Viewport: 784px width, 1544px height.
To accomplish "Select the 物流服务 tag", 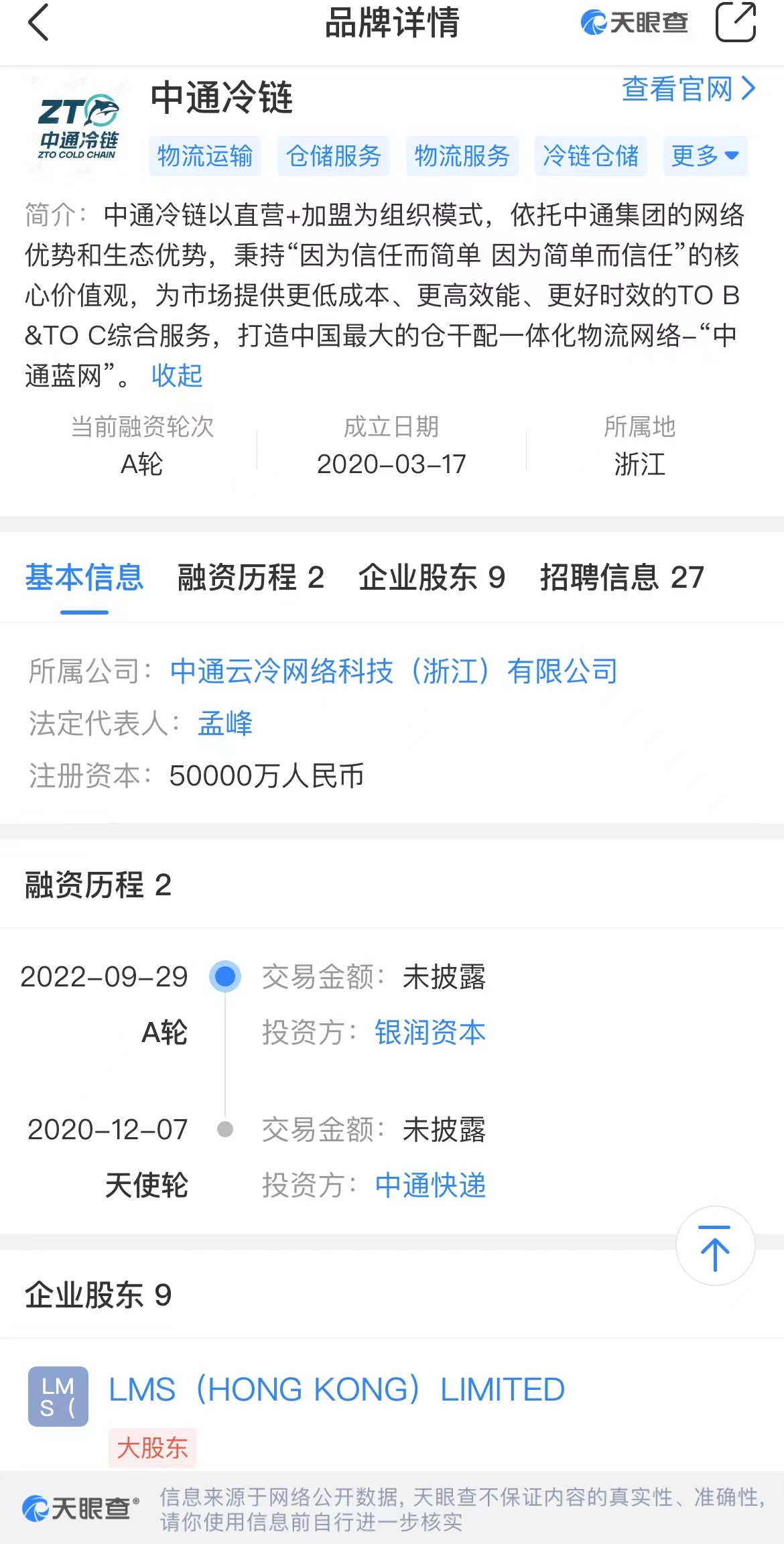I will pos(462,156).
